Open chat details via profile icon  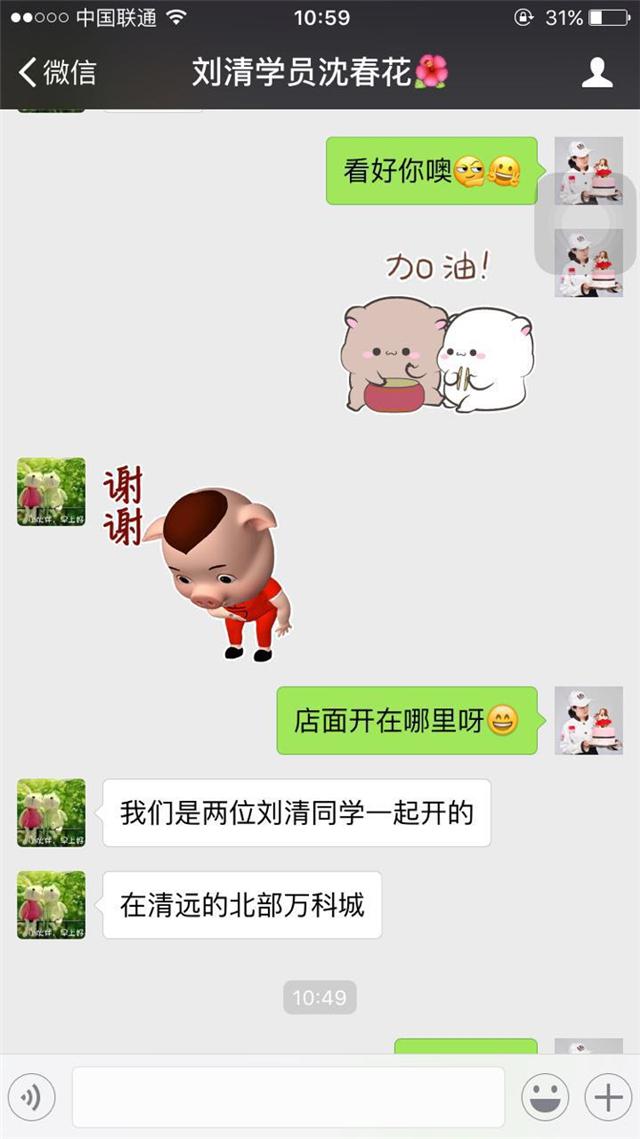point(597,72)
